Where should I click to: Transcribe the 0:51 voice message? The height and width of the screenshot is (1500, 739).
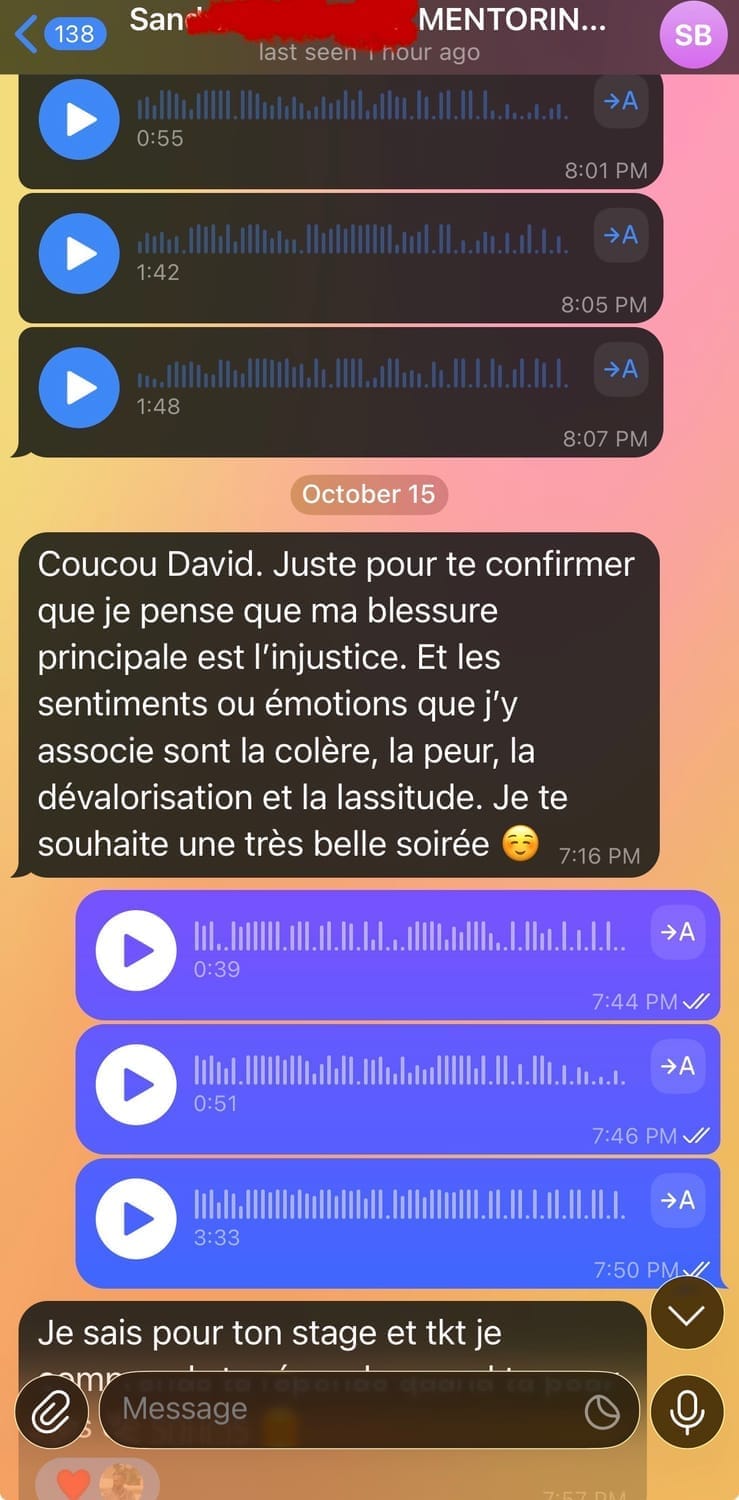pyautogui.click(x=678, y=1066)
